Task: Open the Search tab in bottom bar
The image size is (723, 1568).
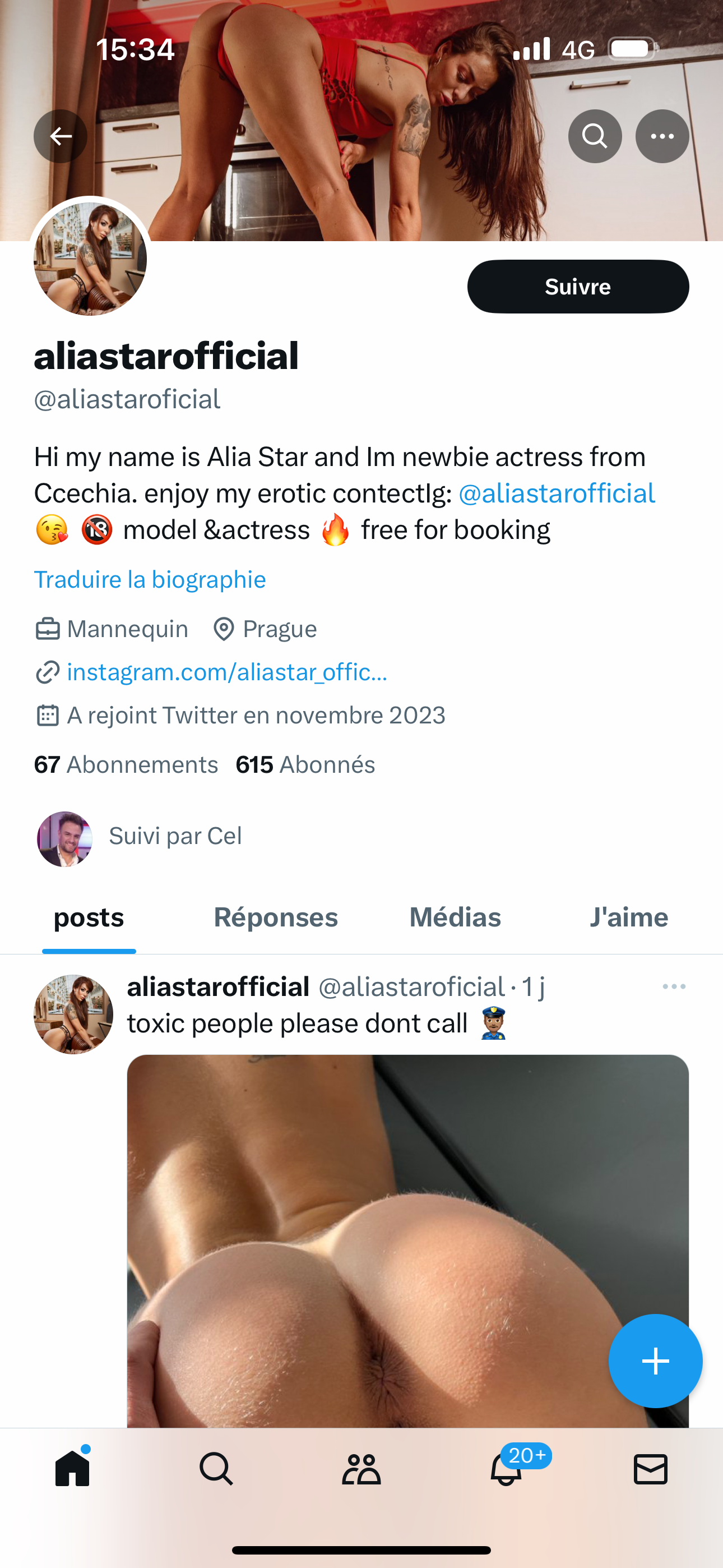Action: [216, 1469]
